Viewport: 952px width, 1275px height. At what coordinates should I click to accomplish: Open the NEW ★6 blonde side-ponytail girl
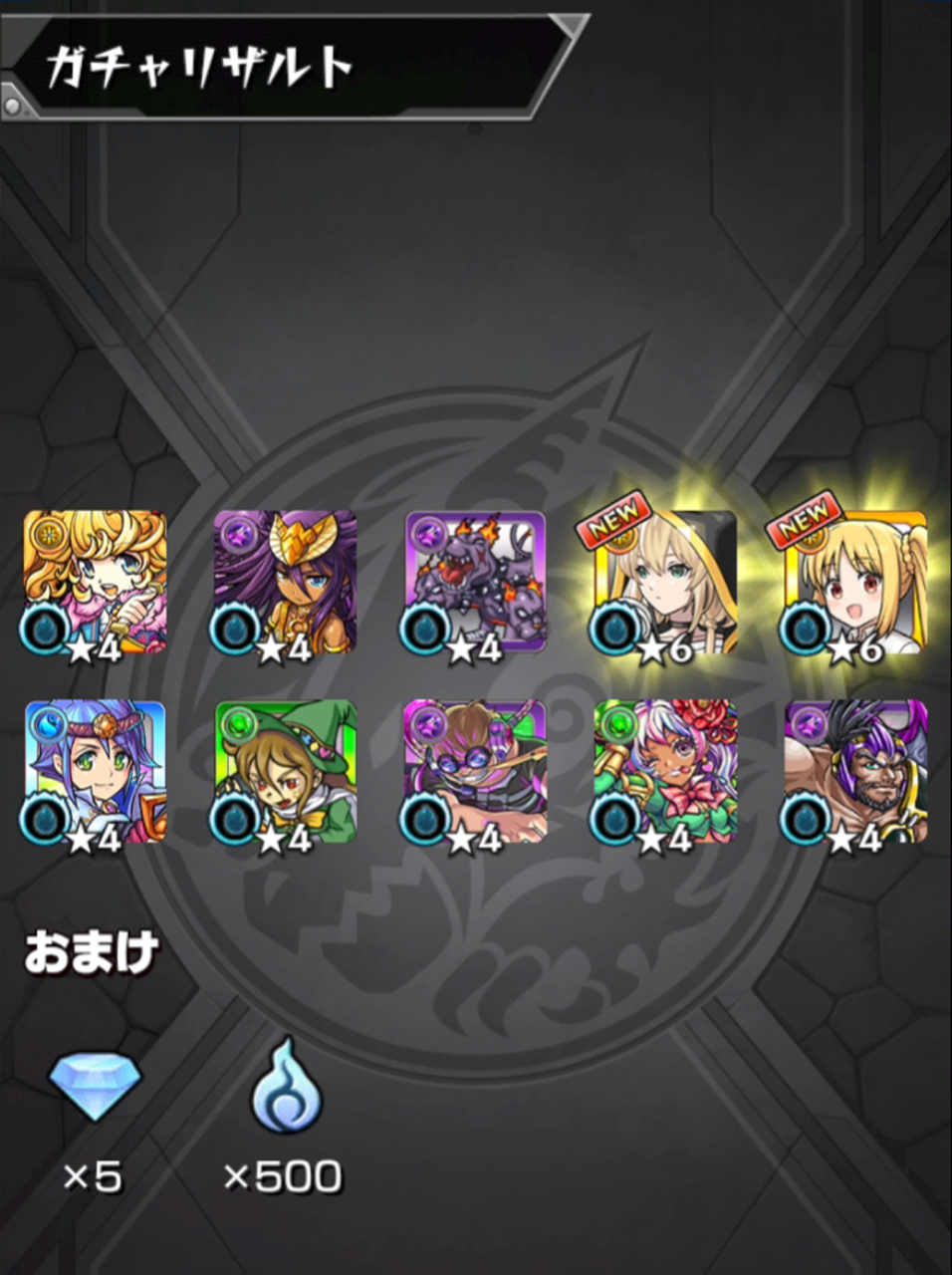click(856, 582)
